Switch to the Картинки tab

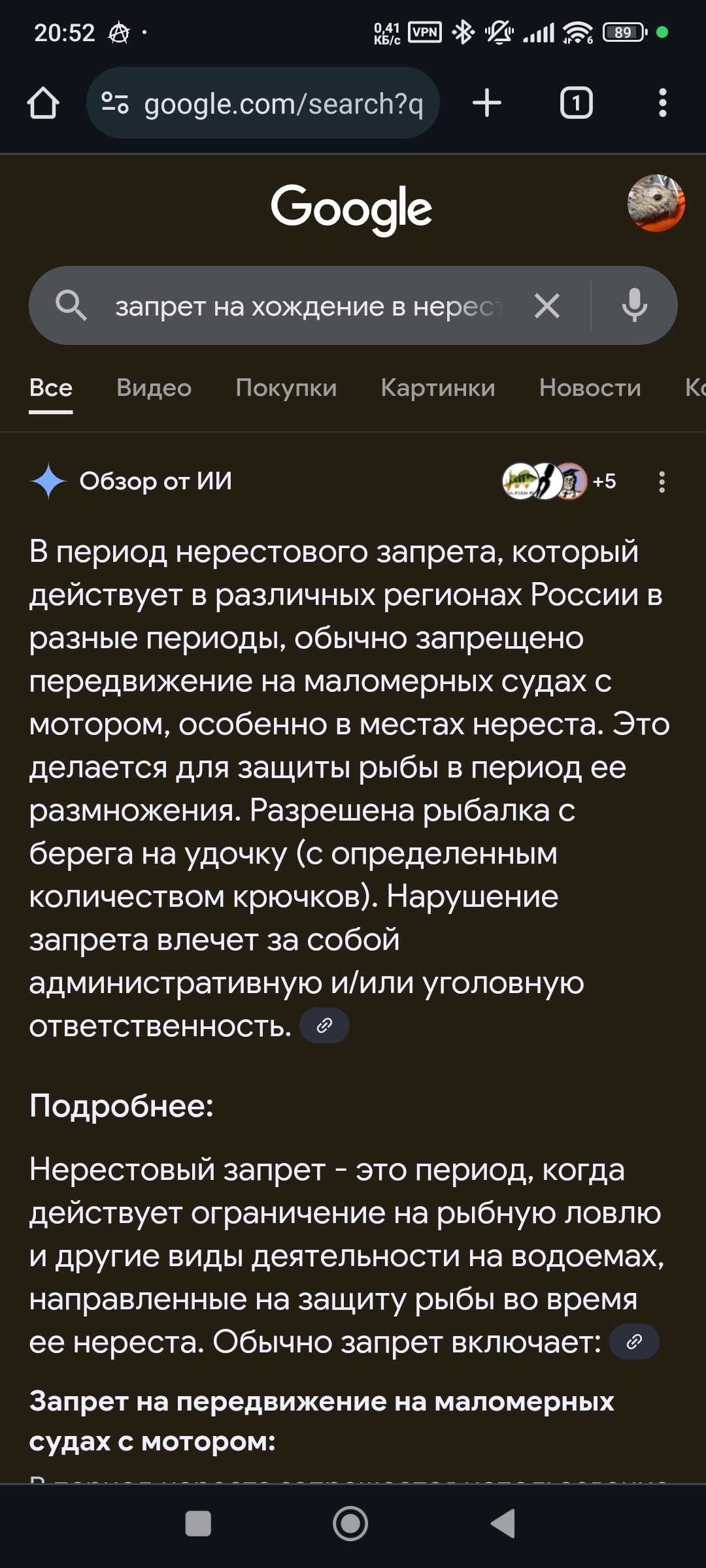click(438, 387)
